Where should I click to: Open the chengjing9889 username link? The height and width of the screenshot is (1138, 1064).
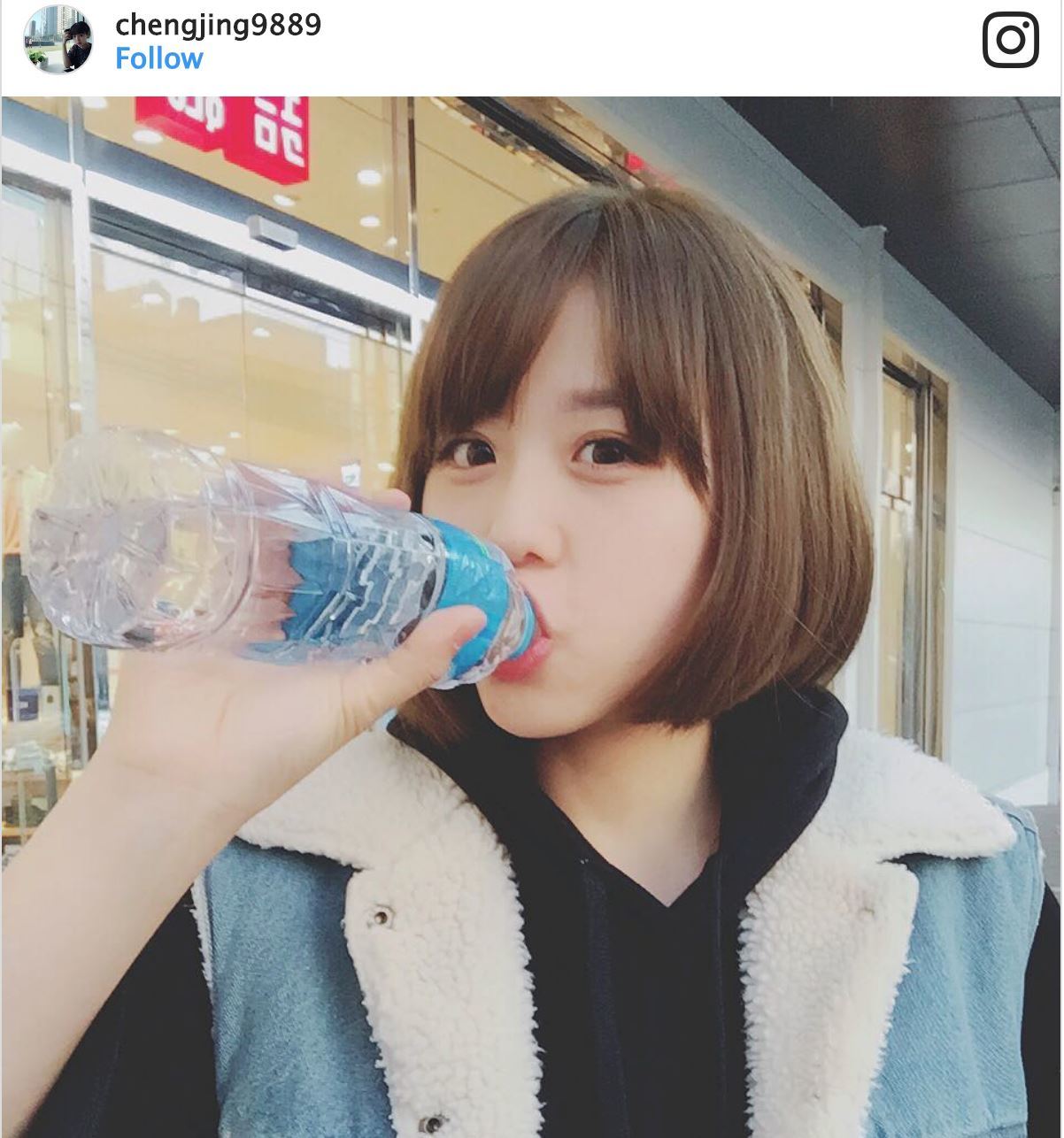coord(218,25)
